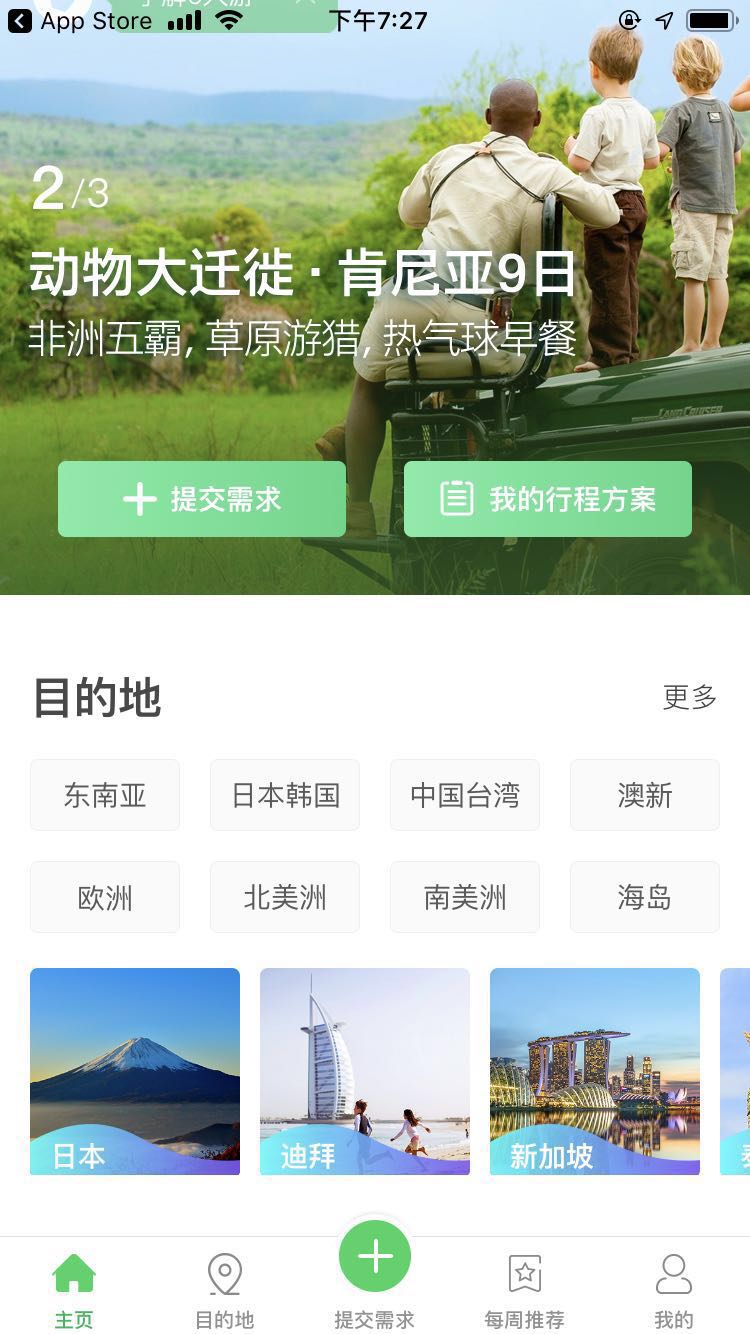Viewport: 750px width, 1334px height.
Task: Select the 东南亚 destination filter chip
Action: (105, 794)
